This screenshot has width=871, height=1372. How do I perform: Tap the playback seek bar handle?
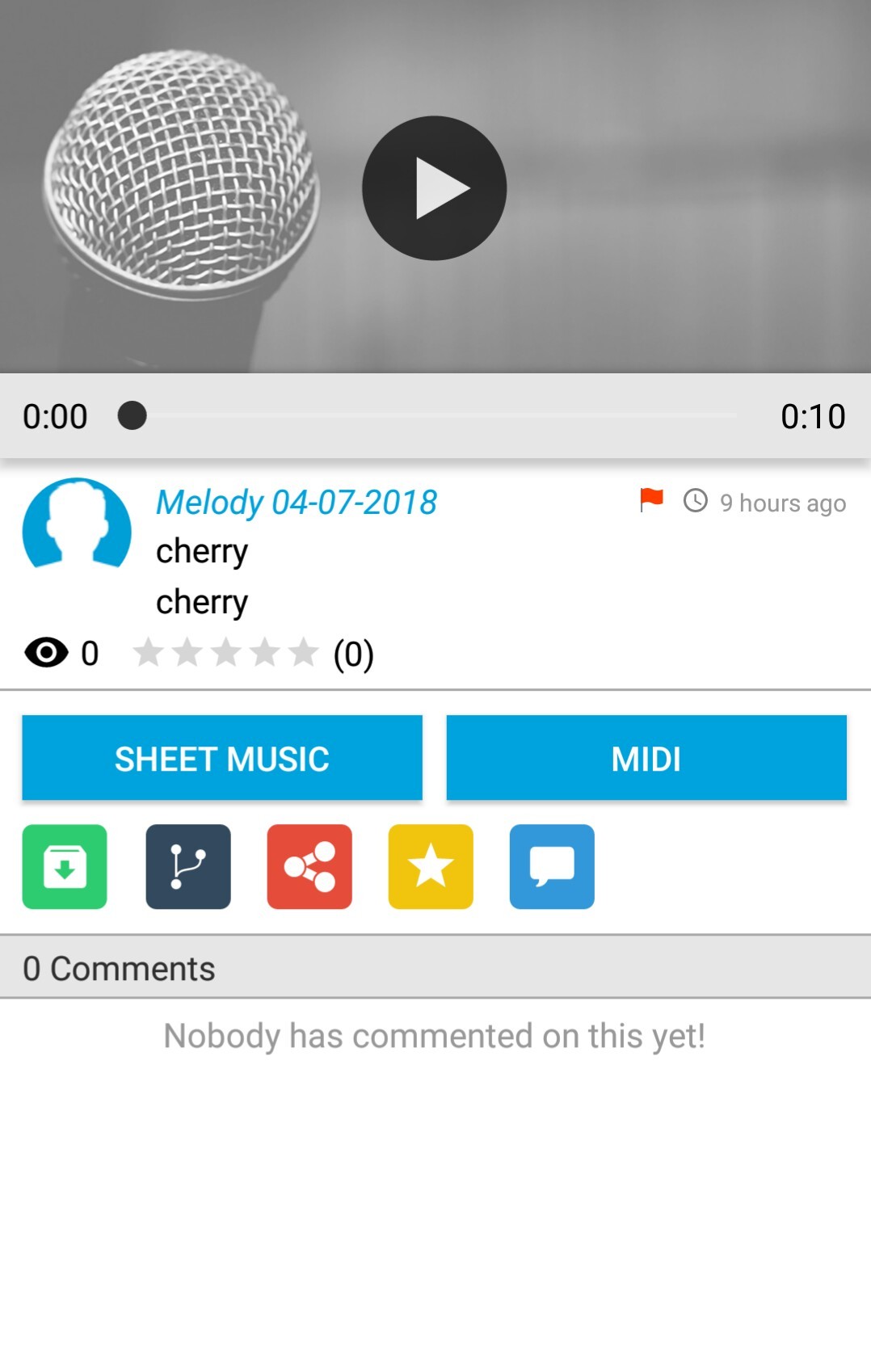[132, 416]
